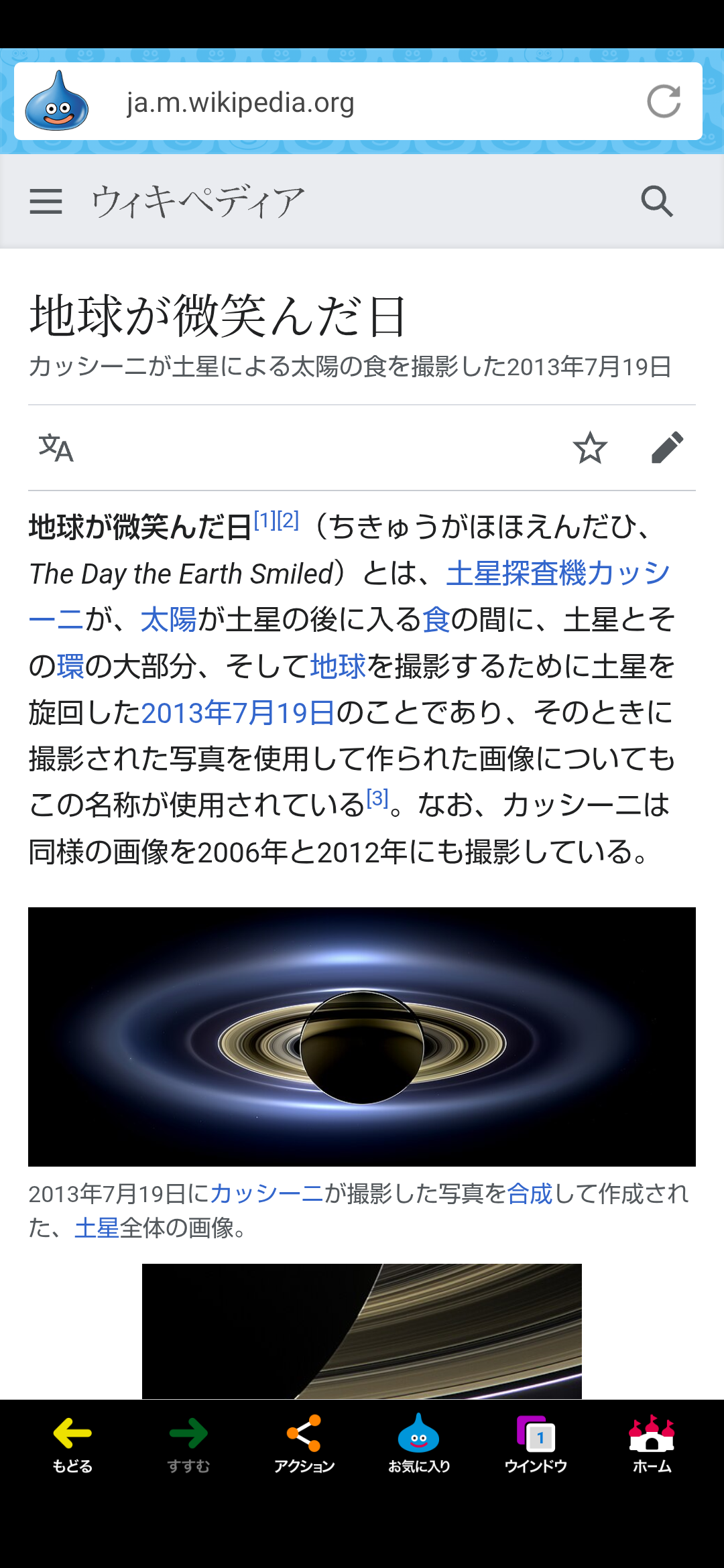Image resolution: width=724 pixels, height=1568 pixels.
Task: Open the 合成 link in the caption
Action: pos(530,1193)
